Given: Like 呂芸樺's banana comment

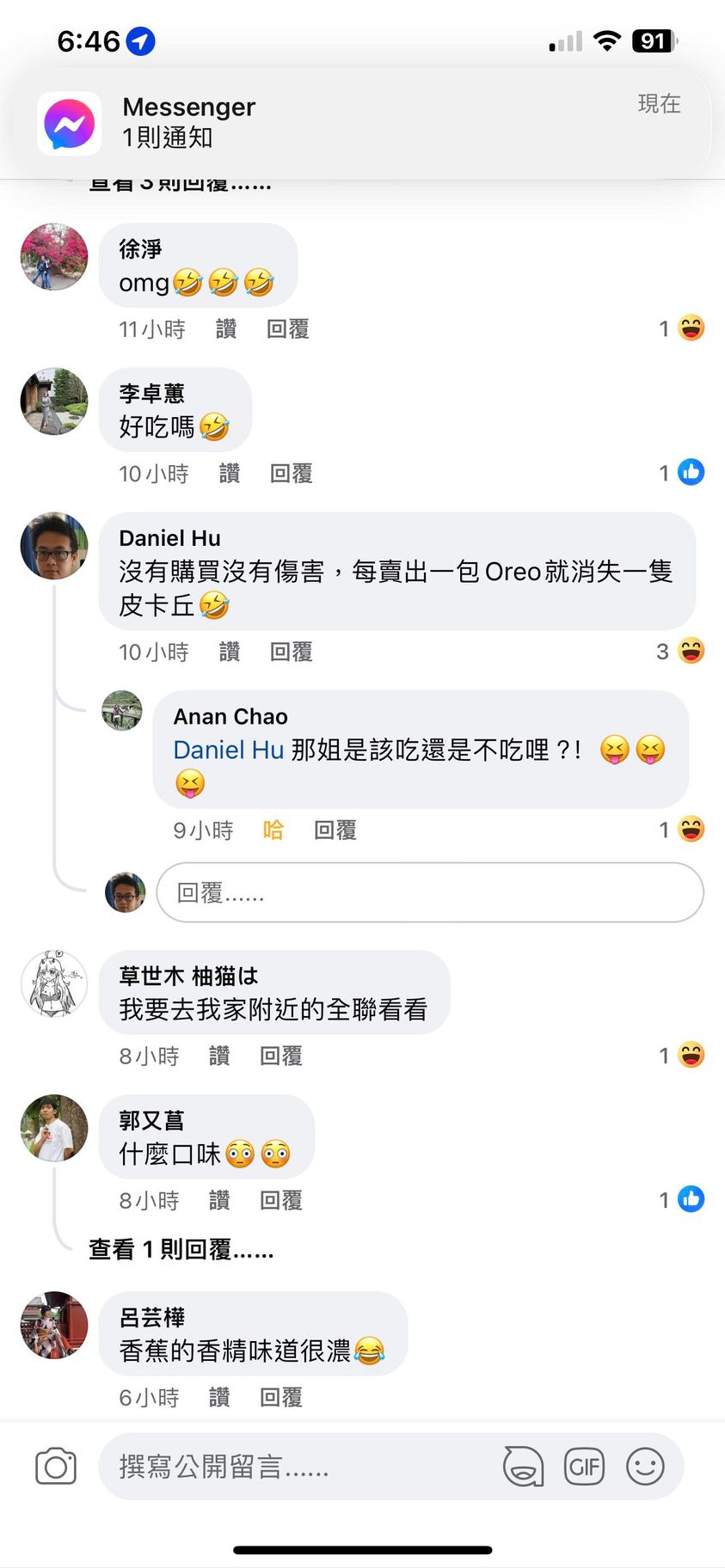Looking at the screenshot, I should coord(219,1398).
